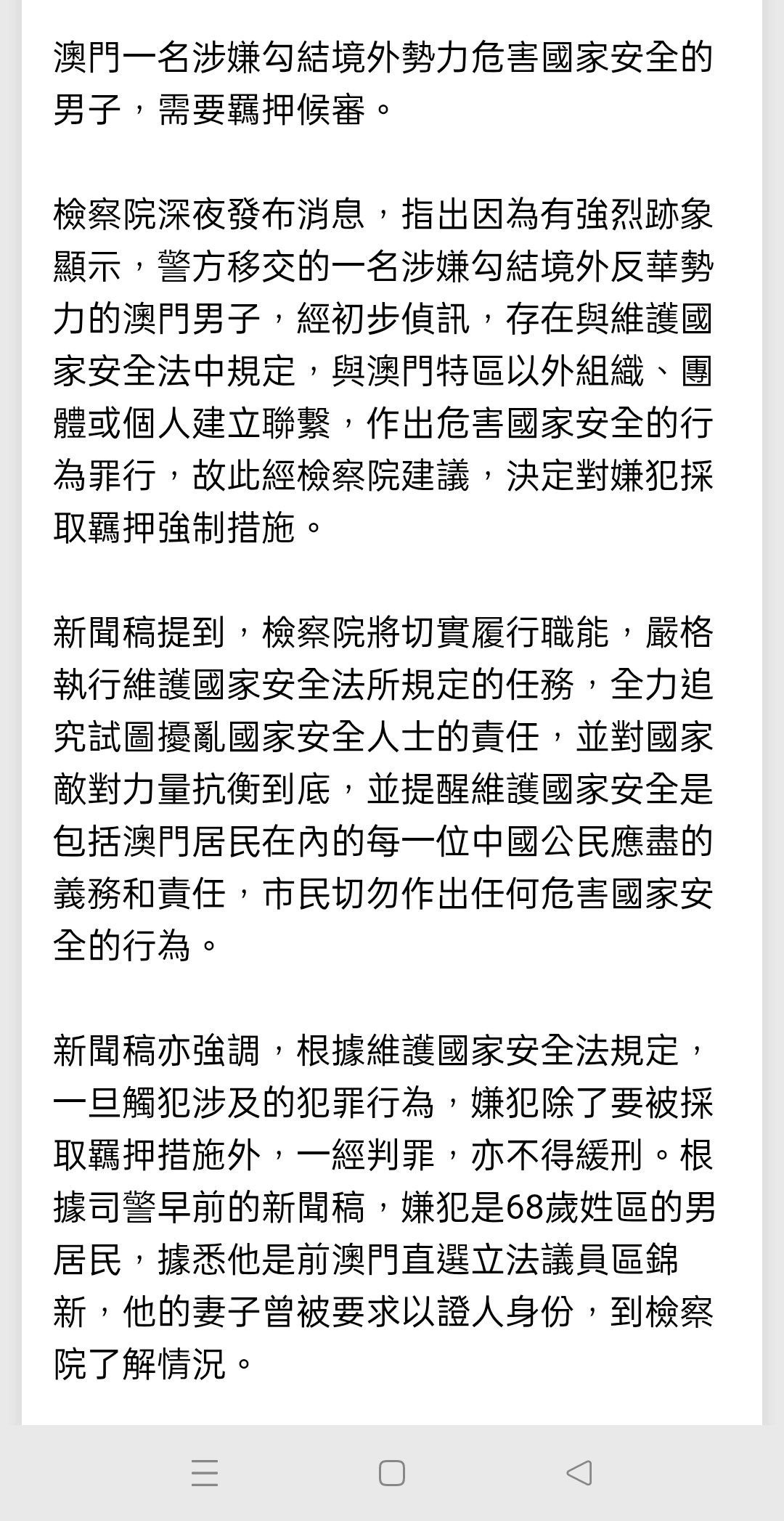This screenshot has width=784, height=1521.
Task: Open the recent apps menu
Action: (205, 1473)
